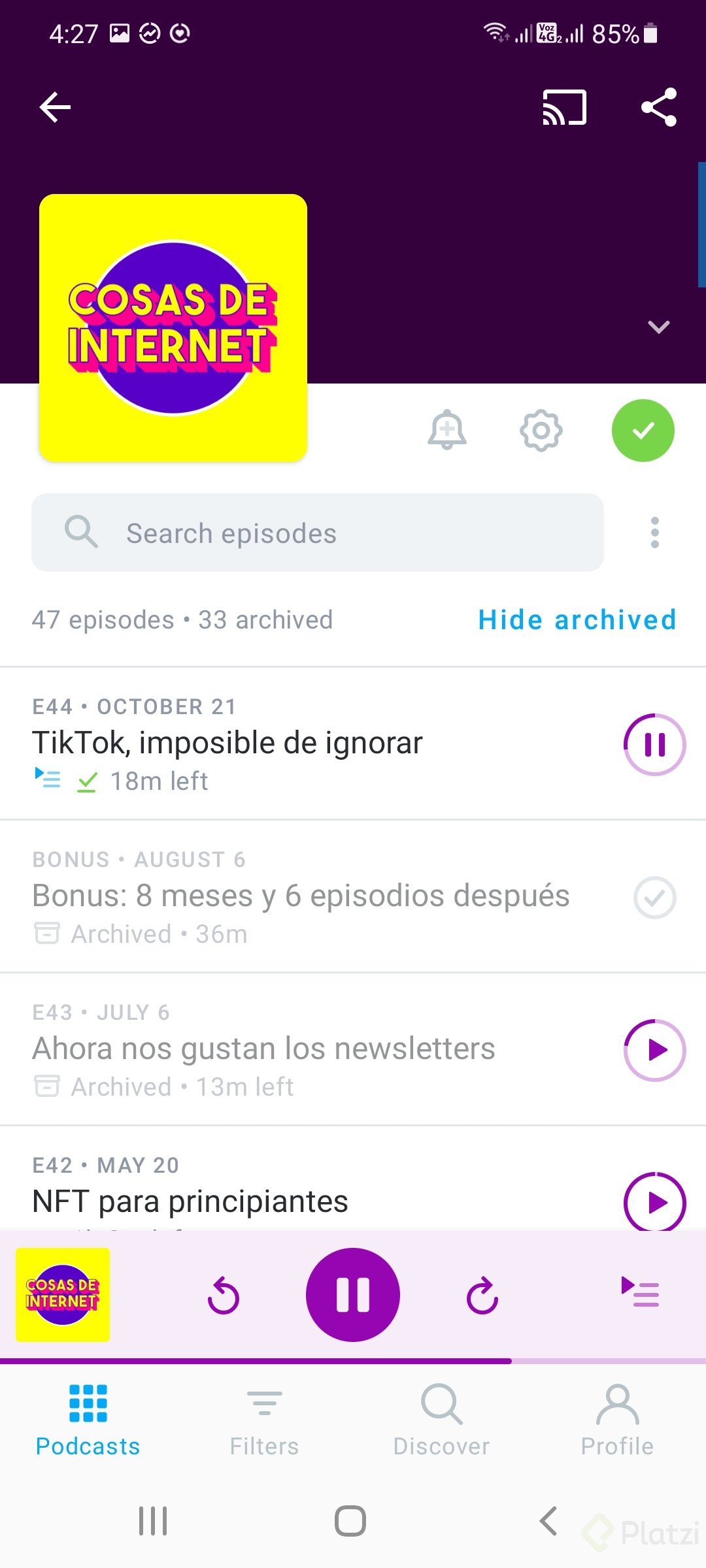Enable episode notifications via the bell
Screen dimensions: 706x1568
447,431
